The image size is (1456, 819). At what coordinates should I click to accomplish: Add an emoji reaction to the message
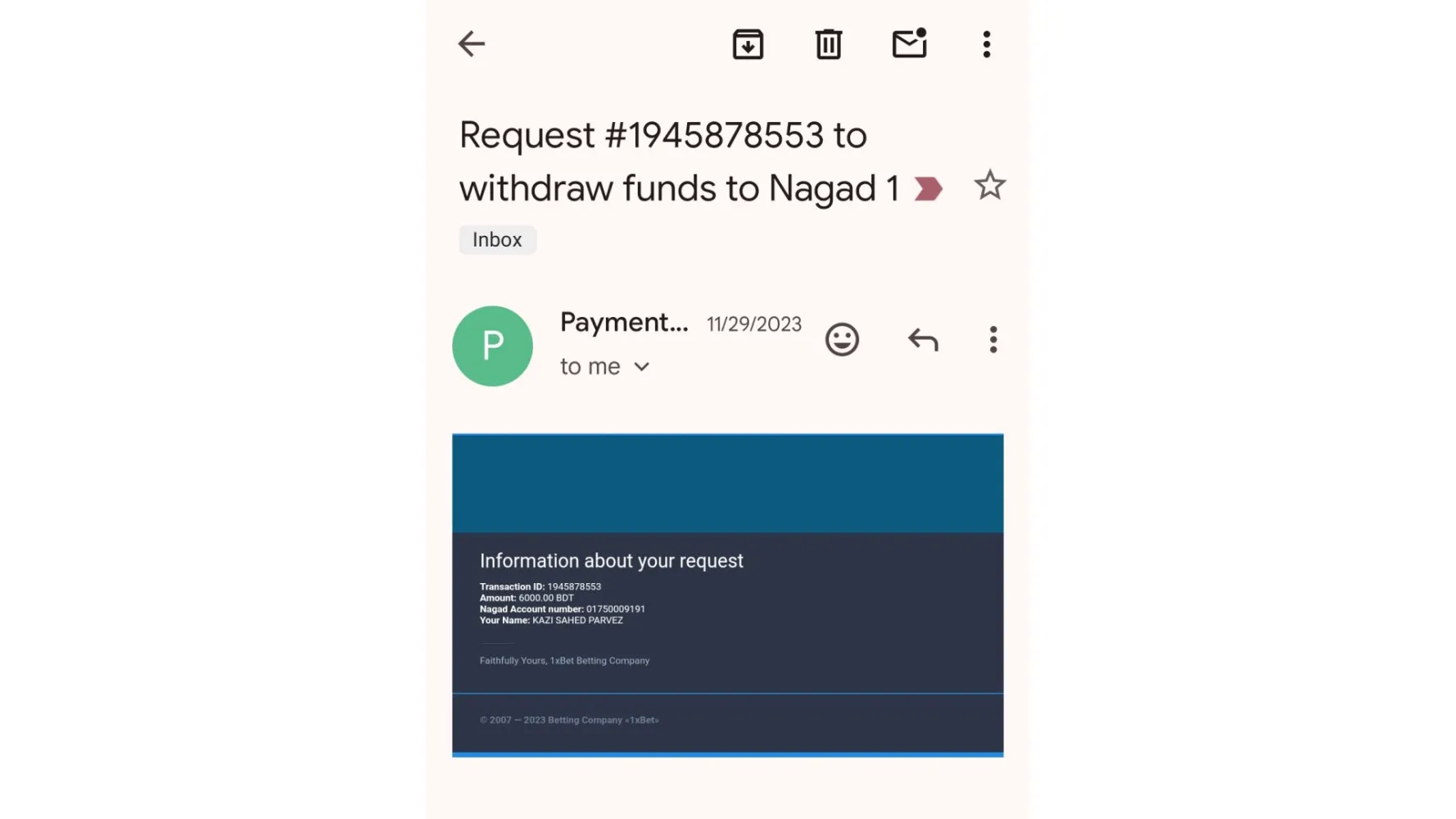pos(842,340)
